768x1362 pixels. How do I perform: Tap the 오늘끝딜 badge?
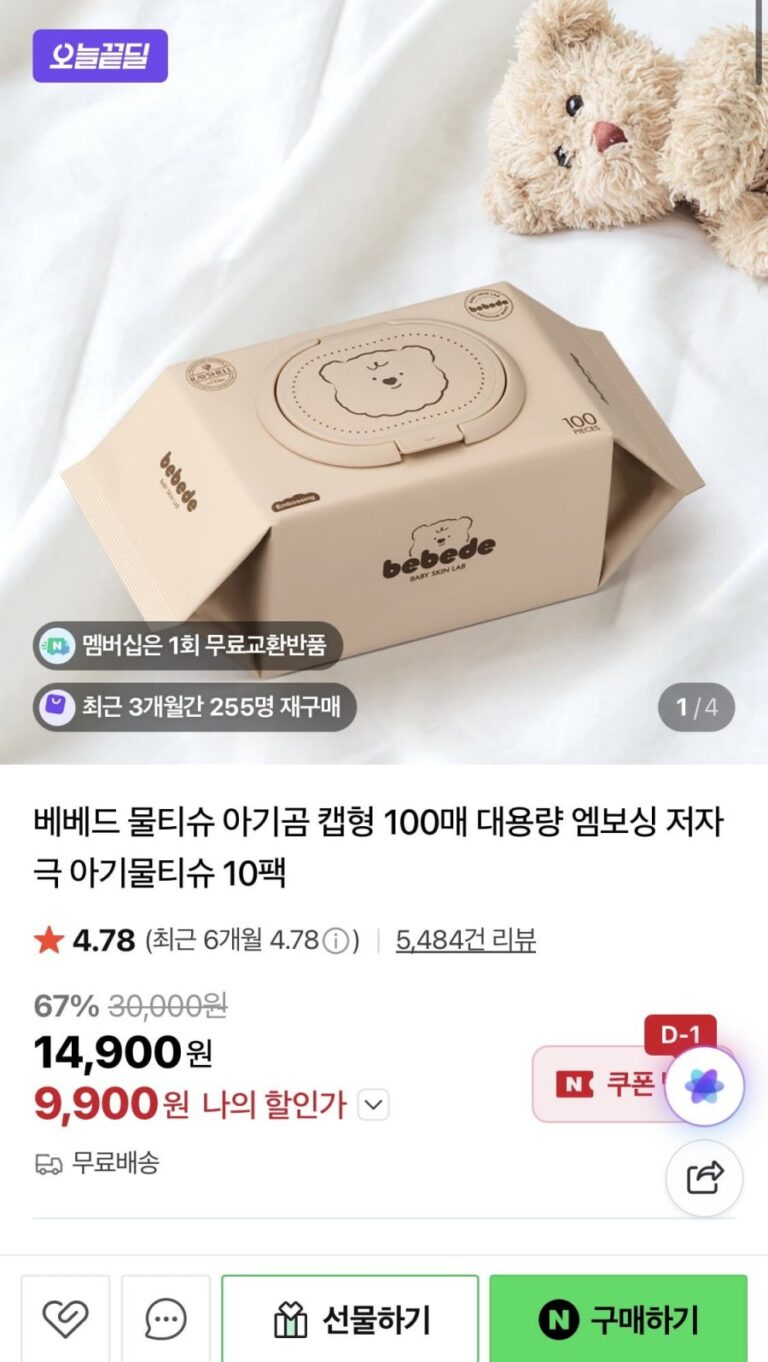click(x=100, y=56)
